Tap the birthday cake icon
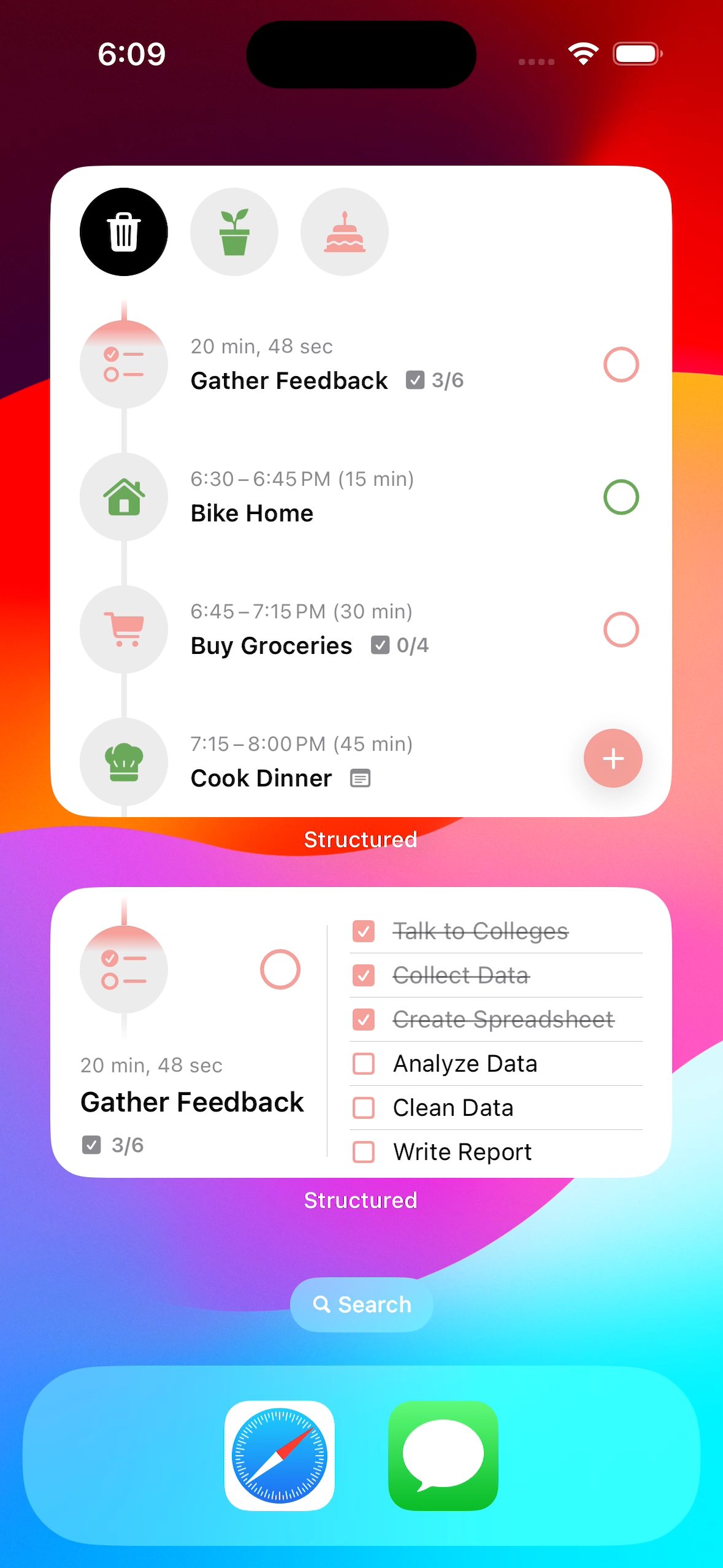This screenshot has width=723, height=1568. tap(344, 232)
